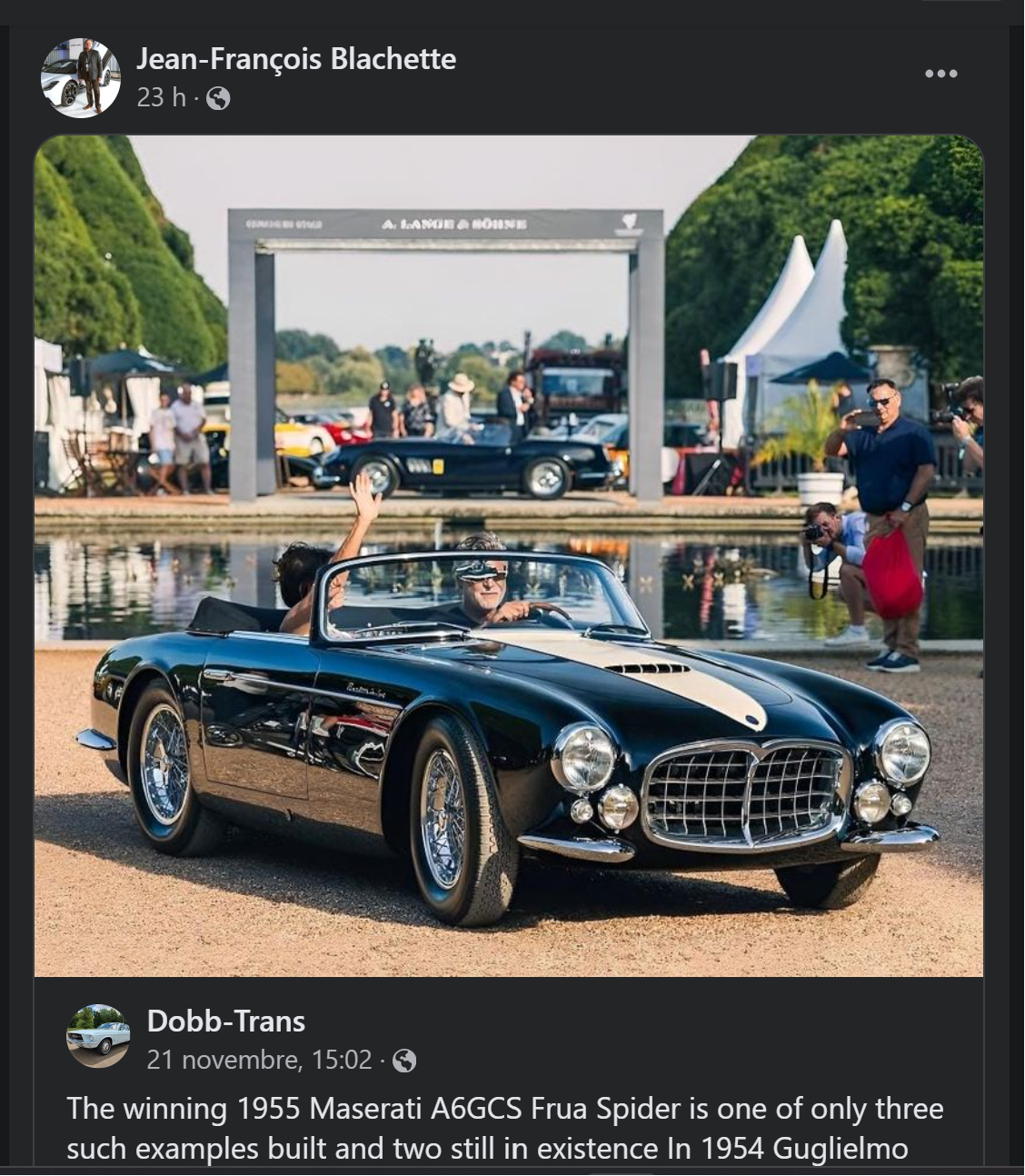Tap the Dobb-Trans avatar picture
1025x1176 pixels.
pos(98,1036)
